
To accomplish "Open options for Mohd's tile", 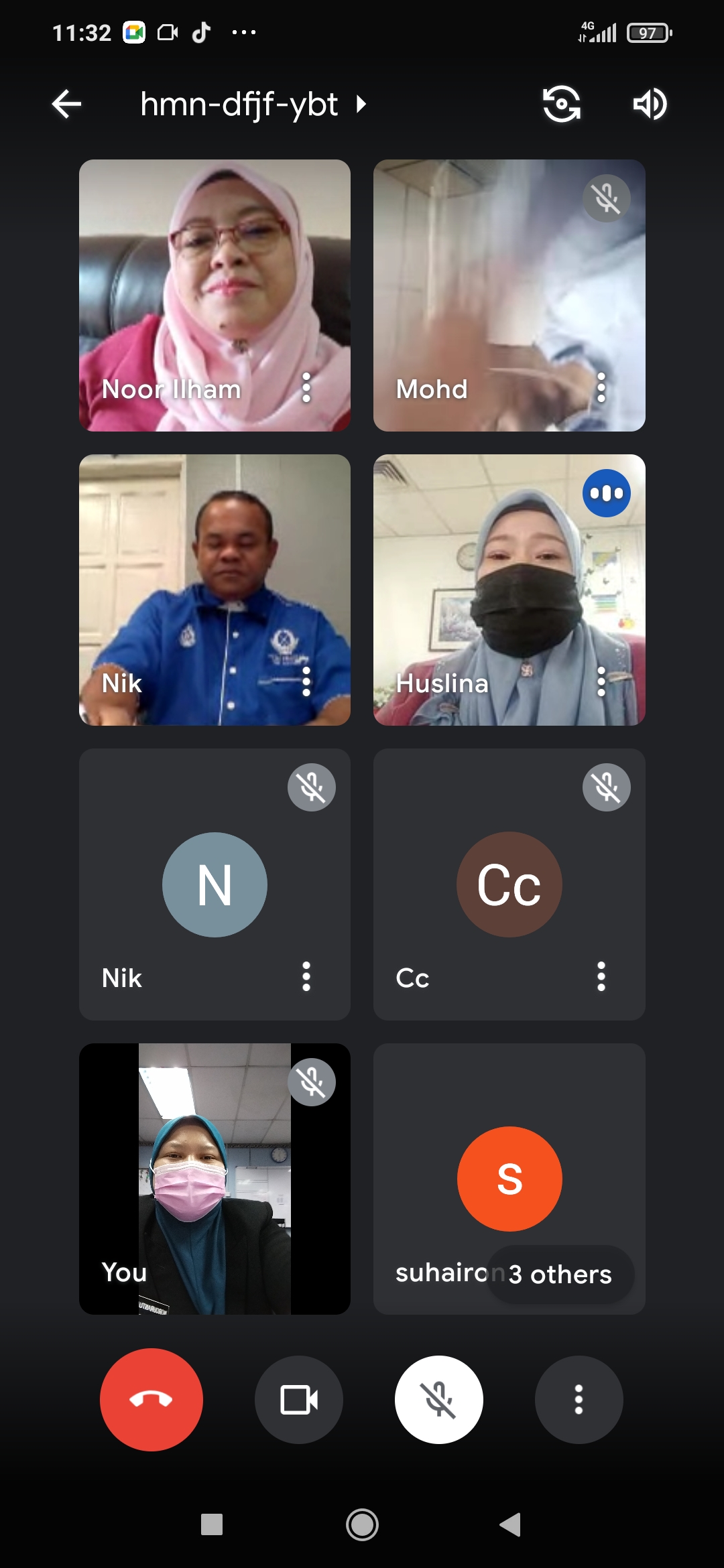I will (x=601, y=388).
